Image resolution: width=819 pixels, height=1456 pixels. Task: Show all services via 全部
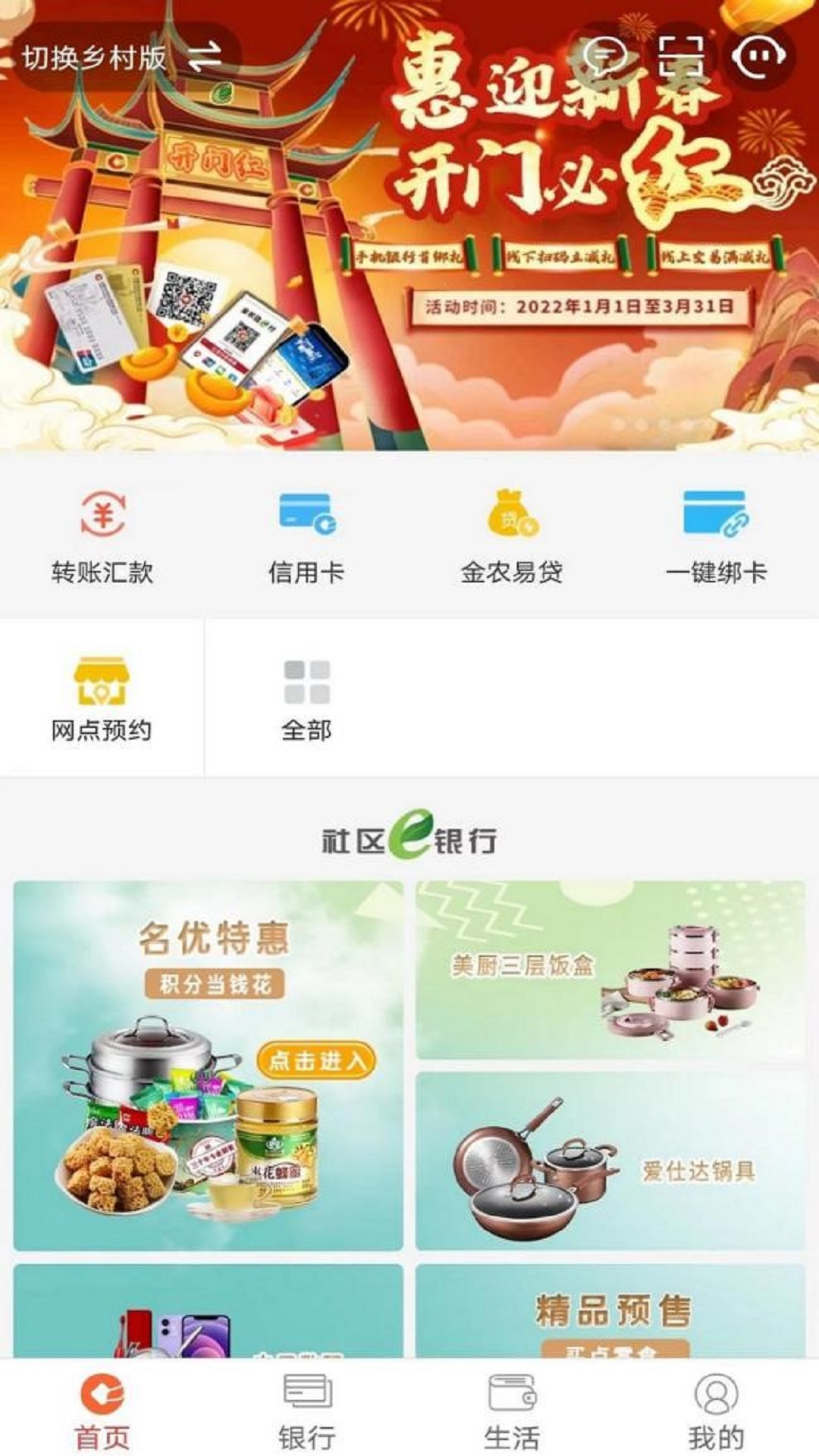click(306, 698)
